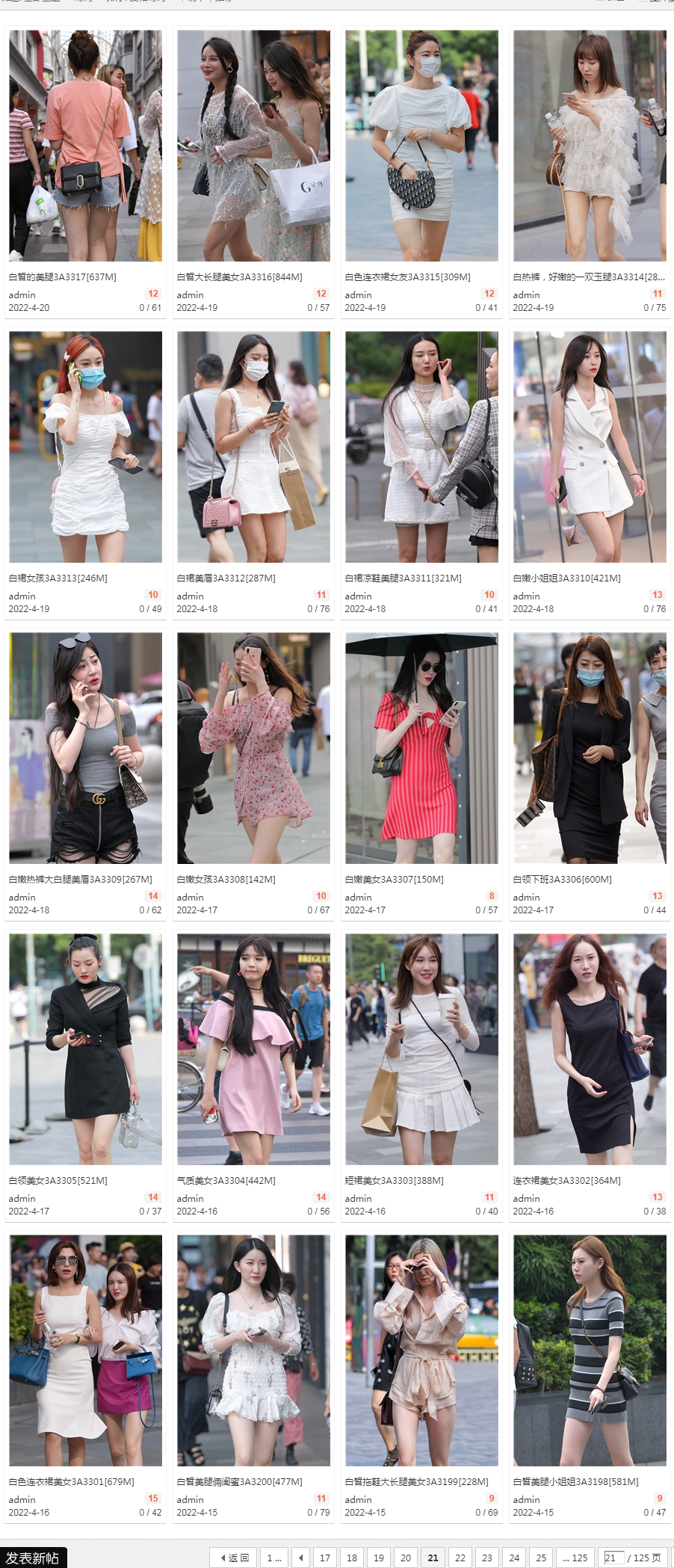Jump to last page '... 125'
The width and height of the screenshot is (674, 1568).
tap(575, 1558)
